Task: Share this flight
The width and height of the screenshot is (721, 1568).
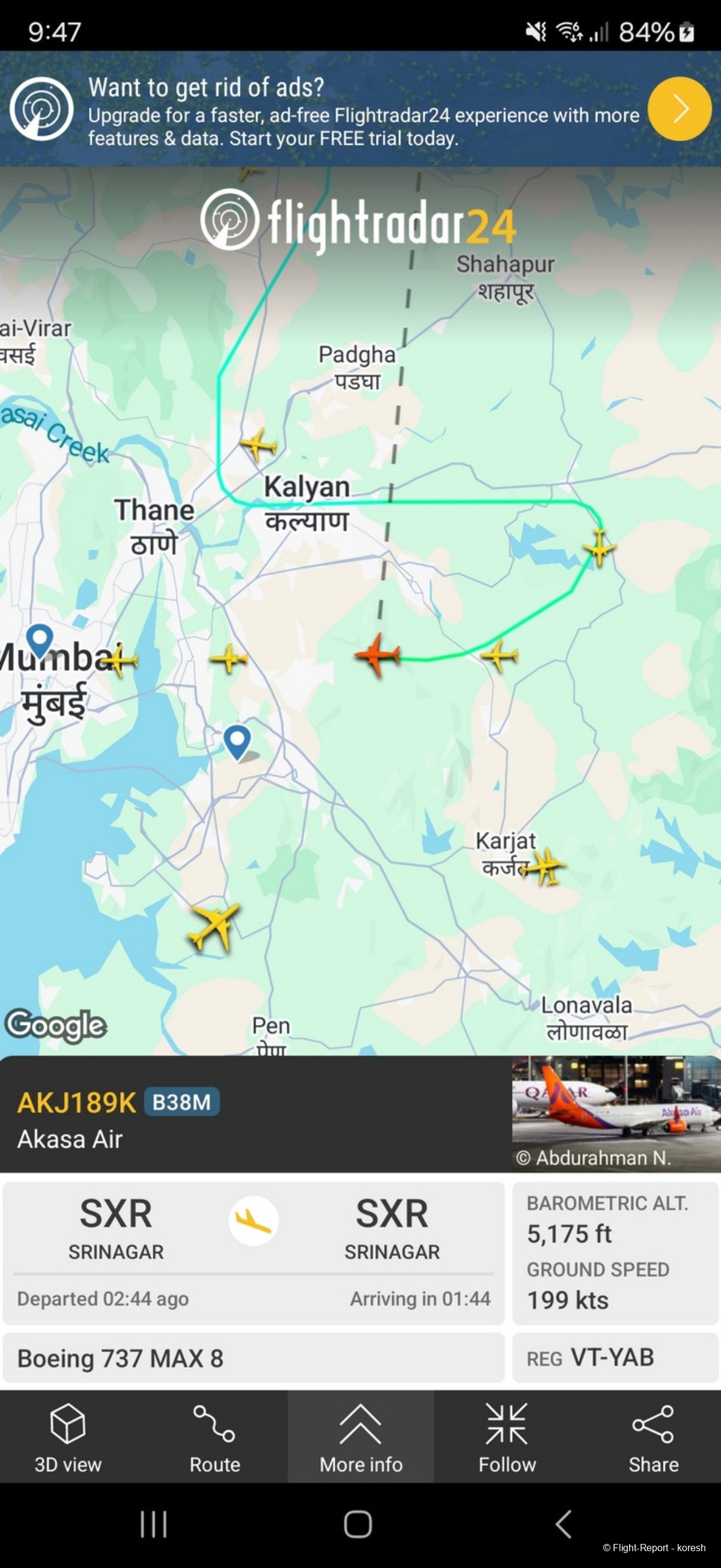Action: coord(653,1438)
